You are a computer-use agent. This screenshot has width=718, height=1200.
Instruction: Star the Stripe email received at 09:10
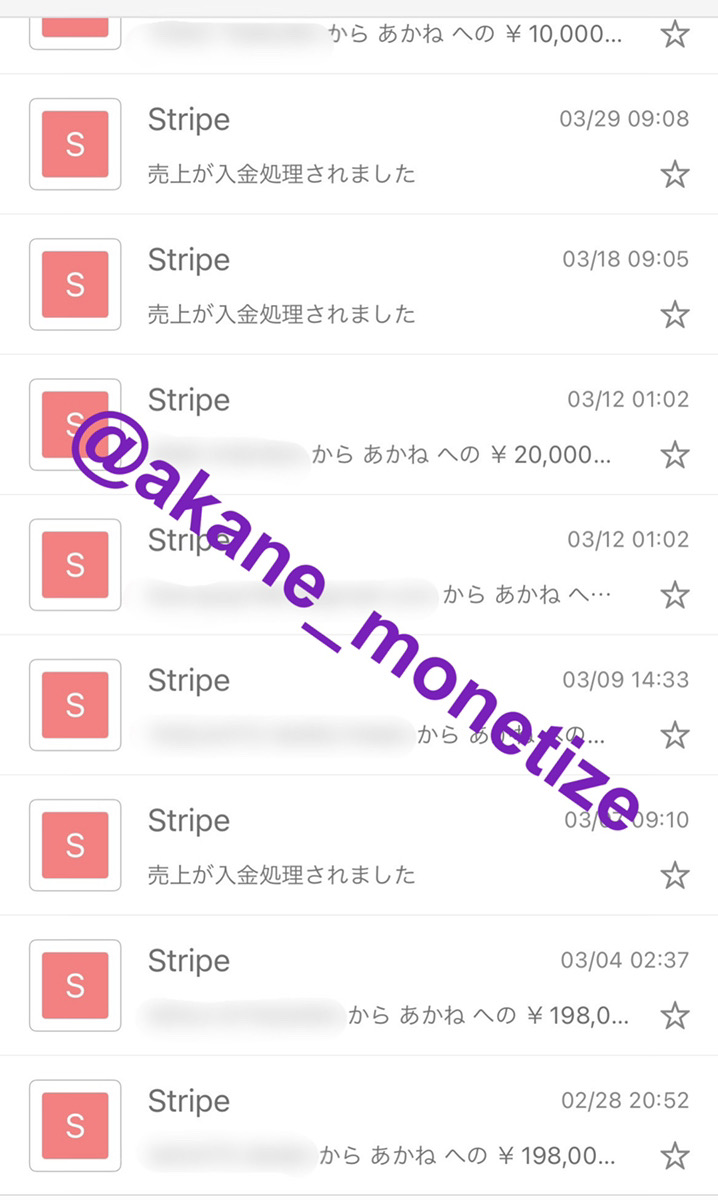tap(675, 876)
